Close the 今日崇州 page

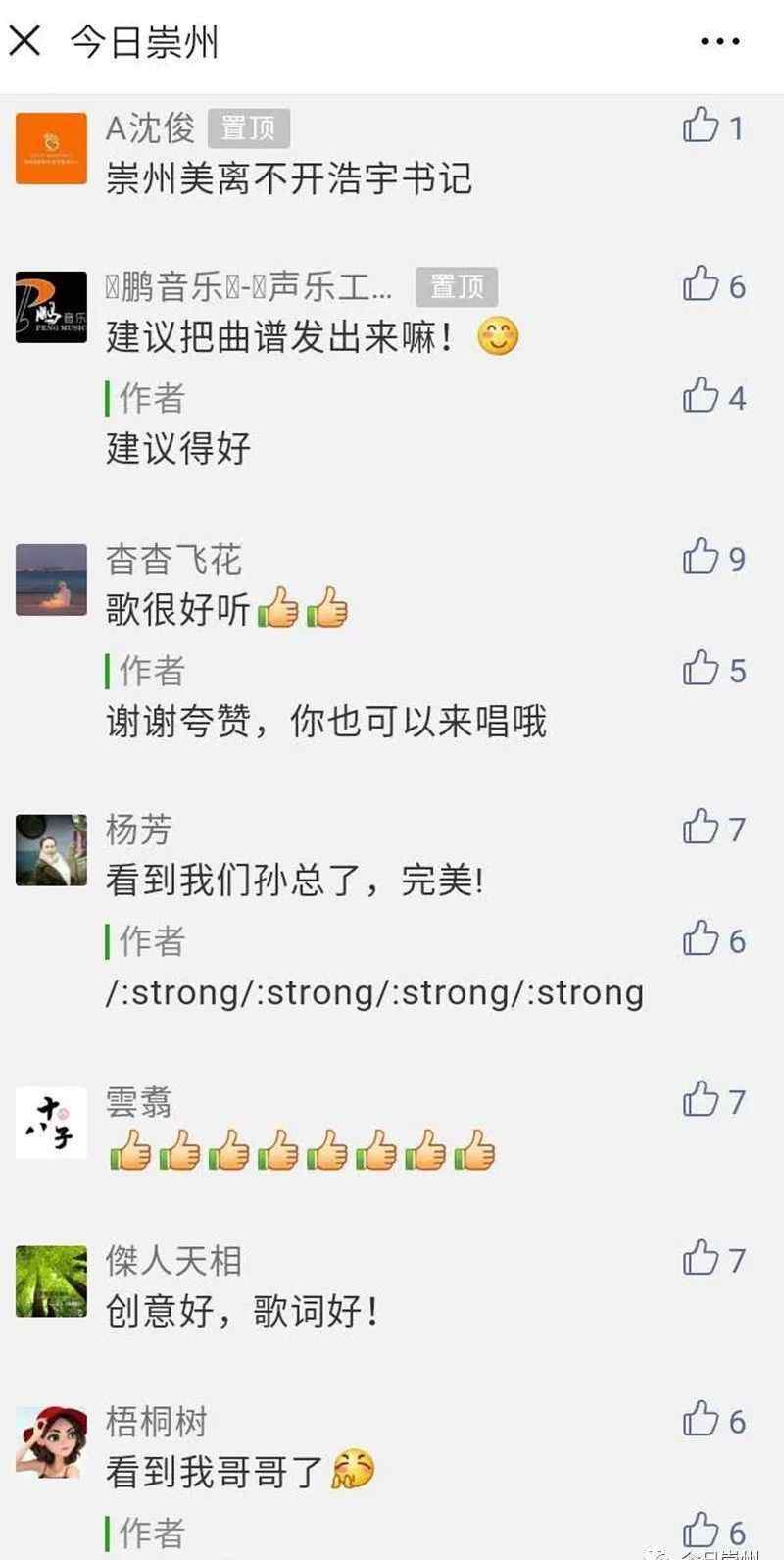tap(24, 41)
